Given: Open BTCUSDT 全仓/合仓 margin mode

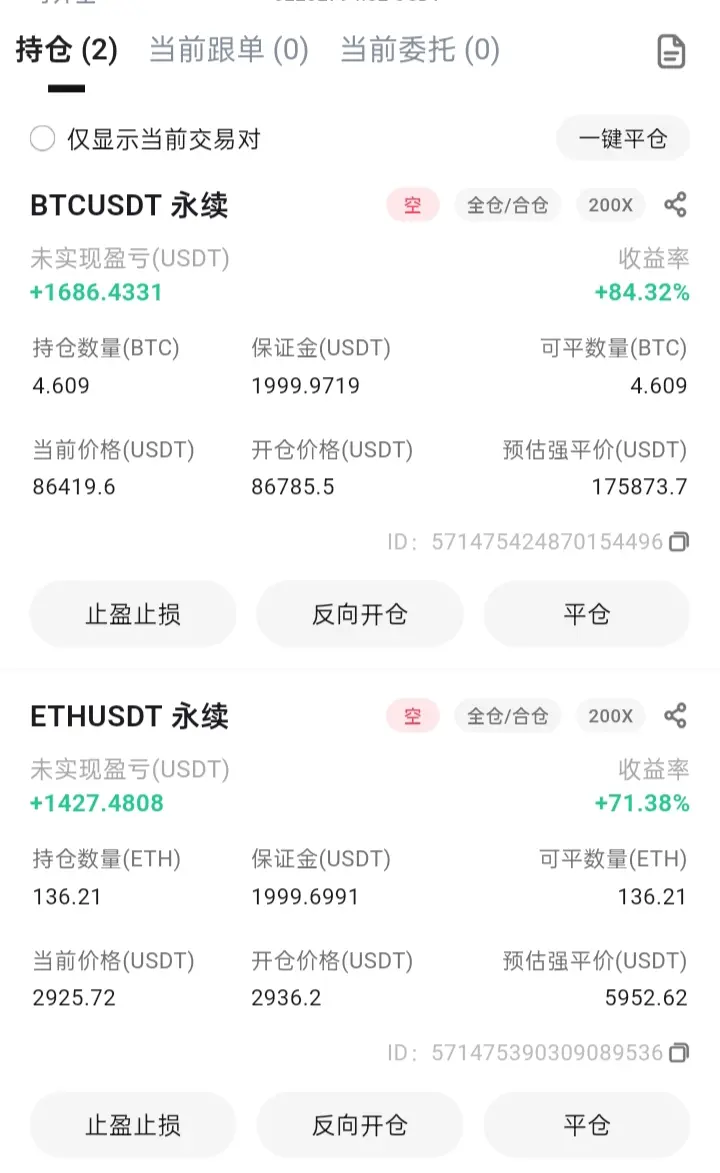Looking at the screenshot, I should 507,205.
